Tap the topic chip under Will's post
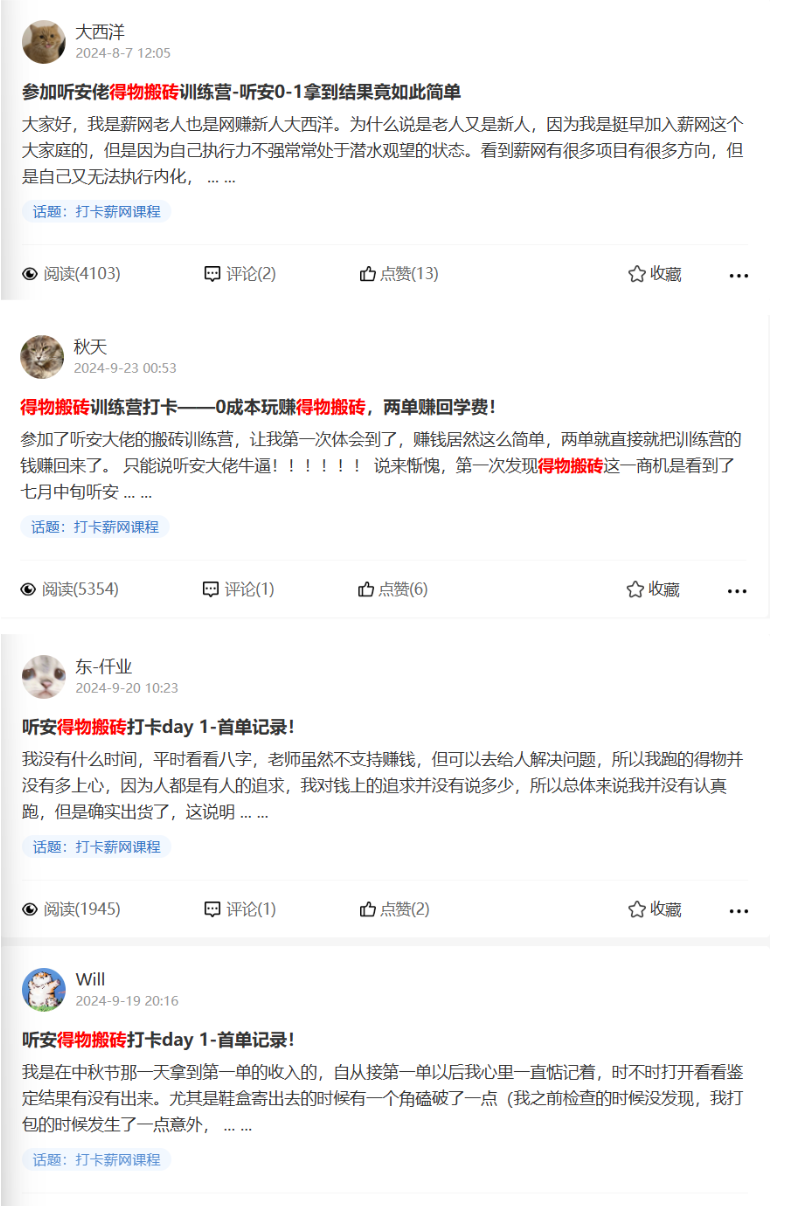799x1206 pixels. coord(96,1160)
